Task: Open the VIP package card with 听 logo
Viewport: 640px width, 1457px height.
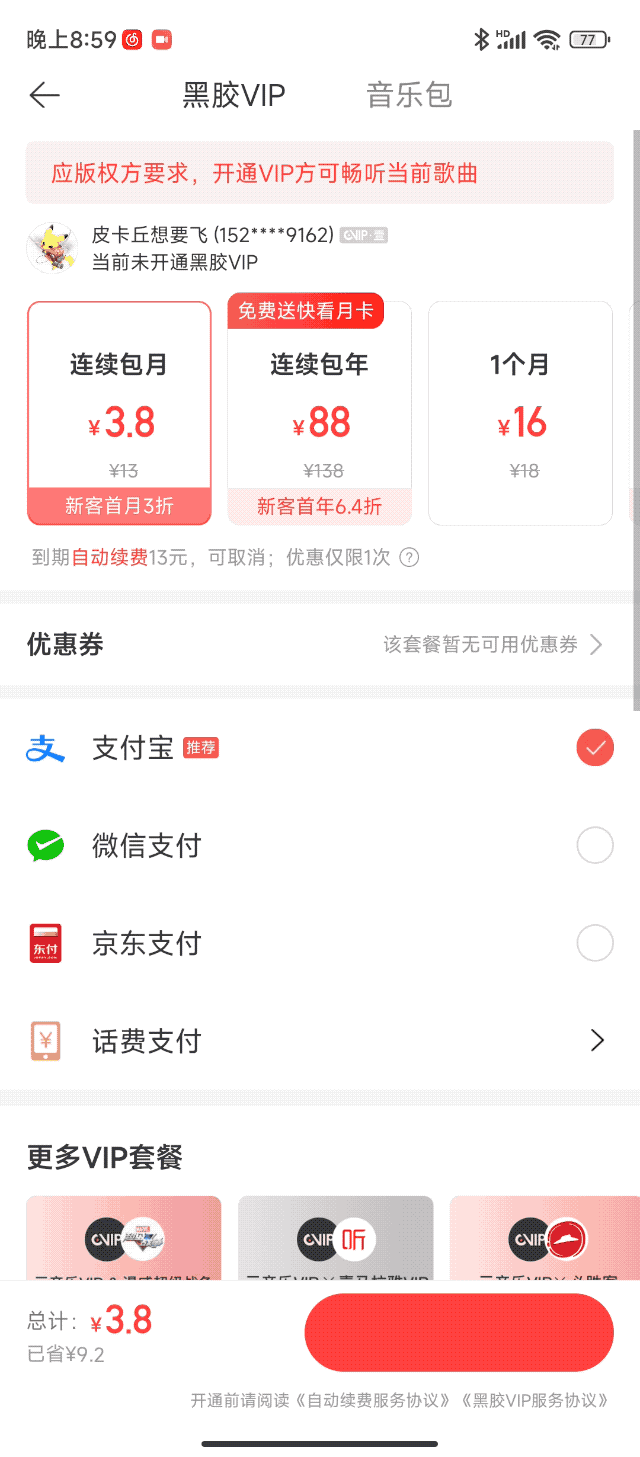Action: pyautogui.click(x=336, y=1238)
